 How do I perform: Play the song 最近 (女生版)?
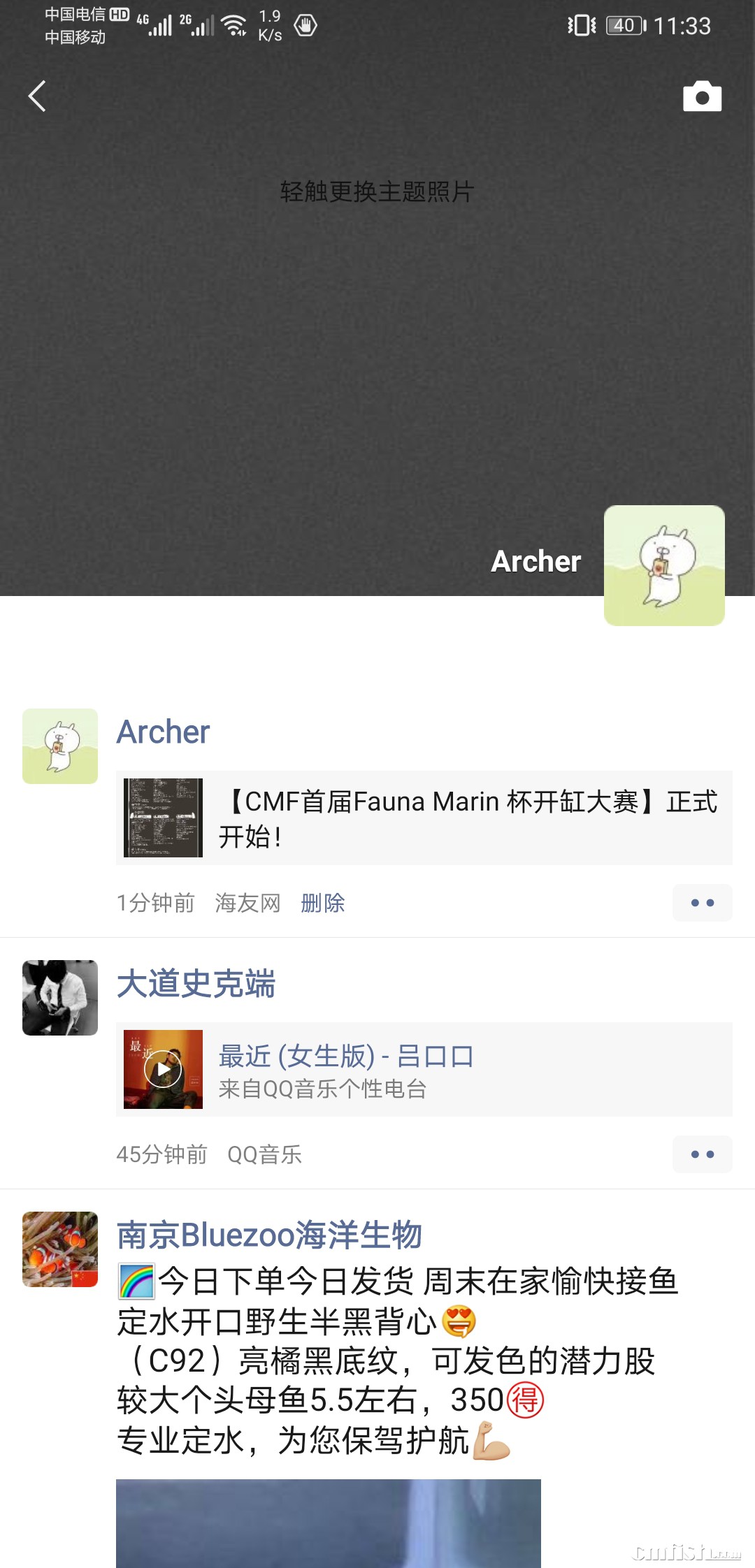[163, 1069]
